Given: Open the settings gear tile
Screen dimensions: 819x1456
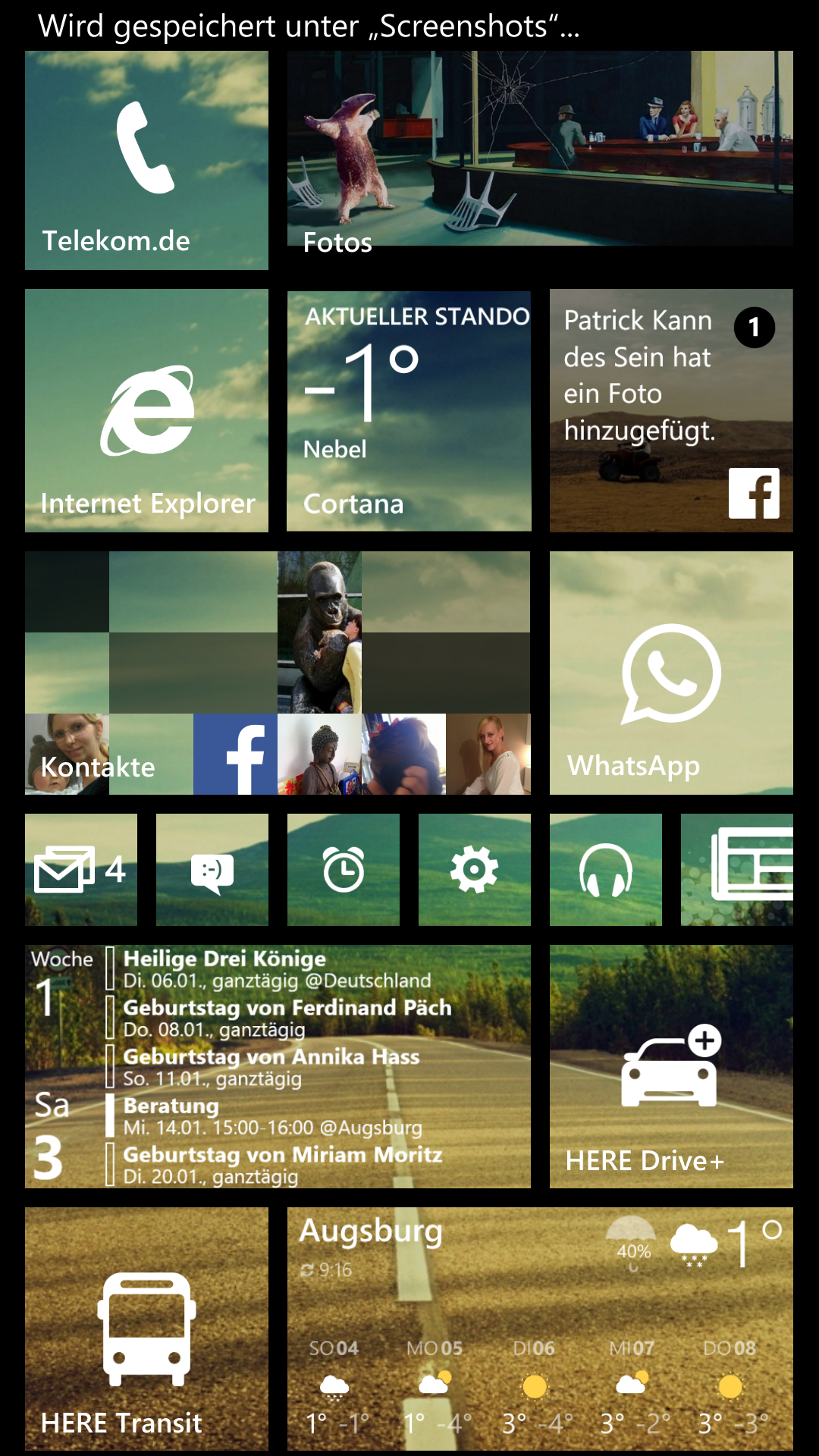Looking at the screenshot, I should (x=475, y=870).
